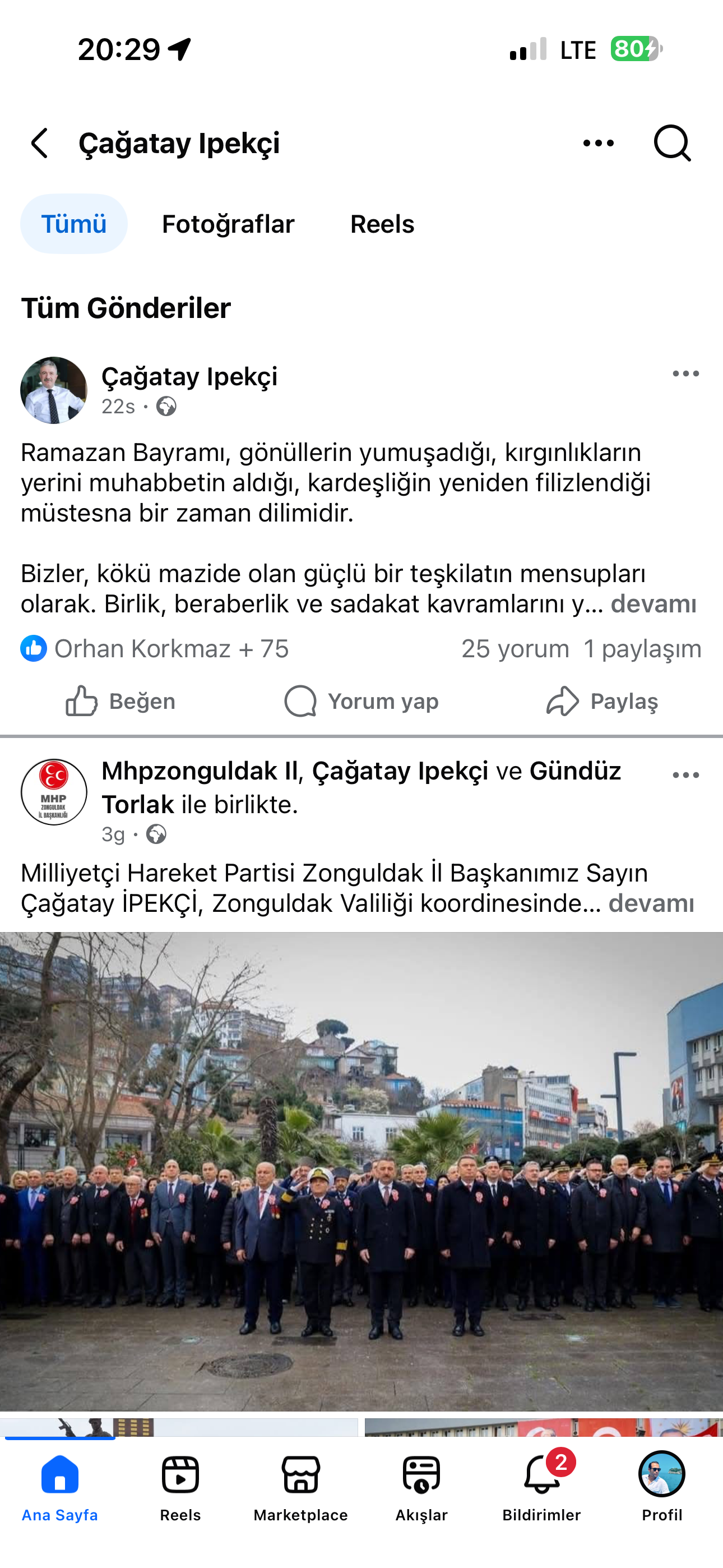Select the Tümü filter chip
The image size is (723, 1568).
73,224
